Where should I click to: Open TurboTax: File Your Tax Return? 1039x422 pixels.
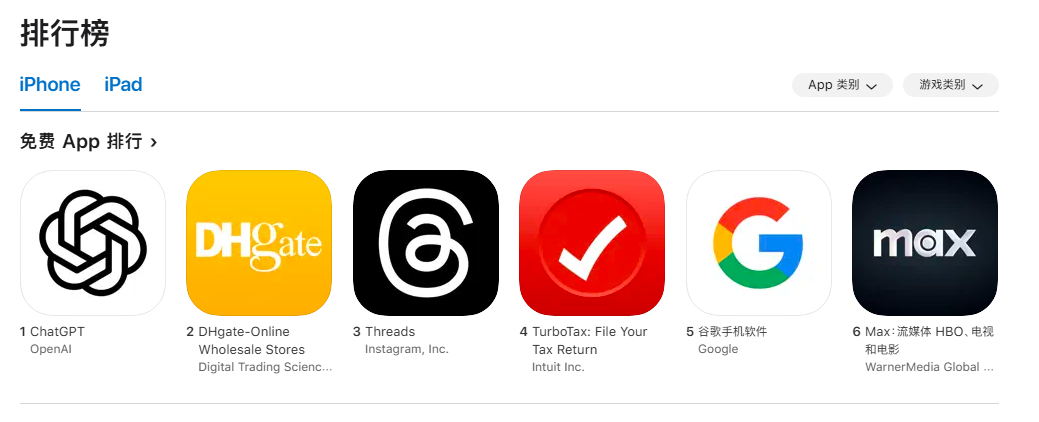point(592,243)
